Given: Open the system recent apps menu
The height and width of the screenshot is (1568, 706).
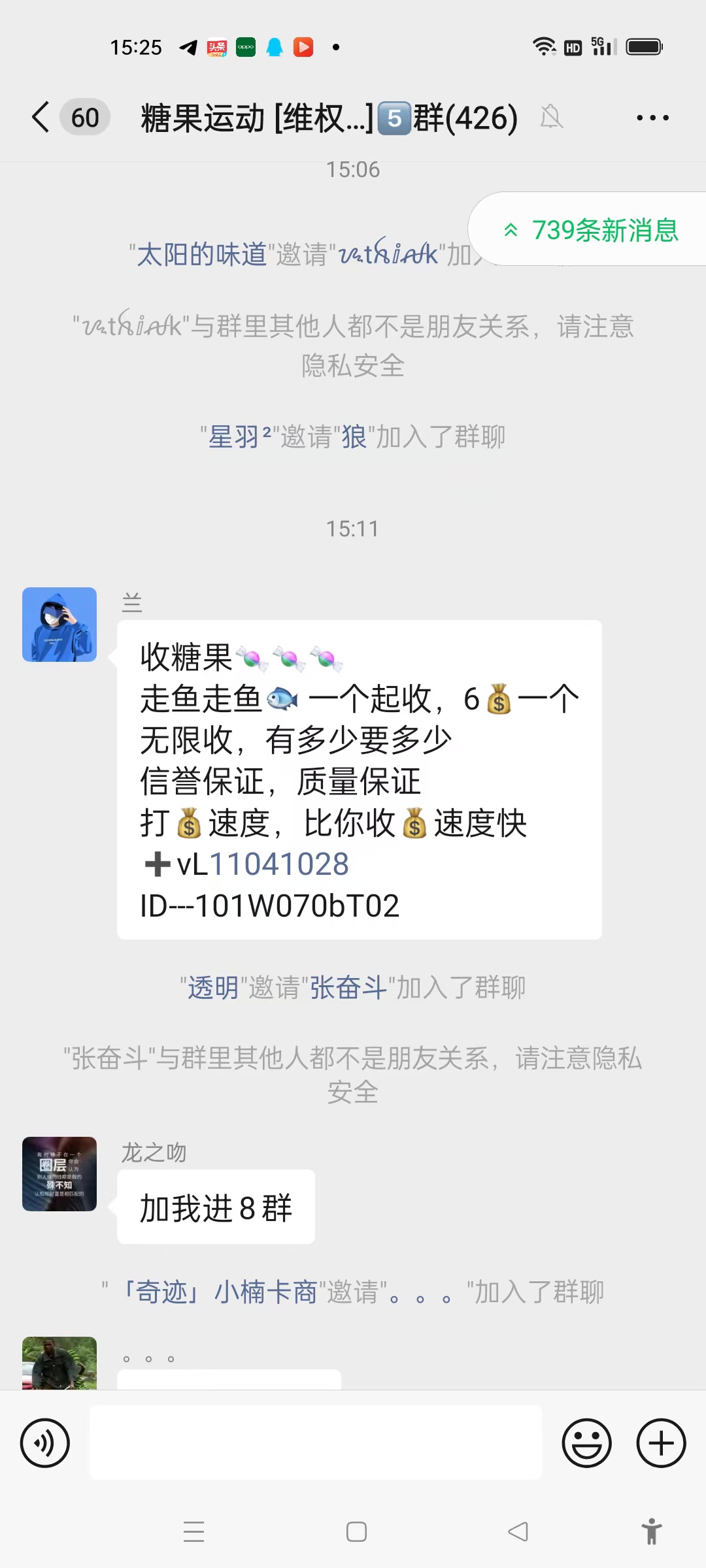Looking at the screenshot, I should 194,1531.
